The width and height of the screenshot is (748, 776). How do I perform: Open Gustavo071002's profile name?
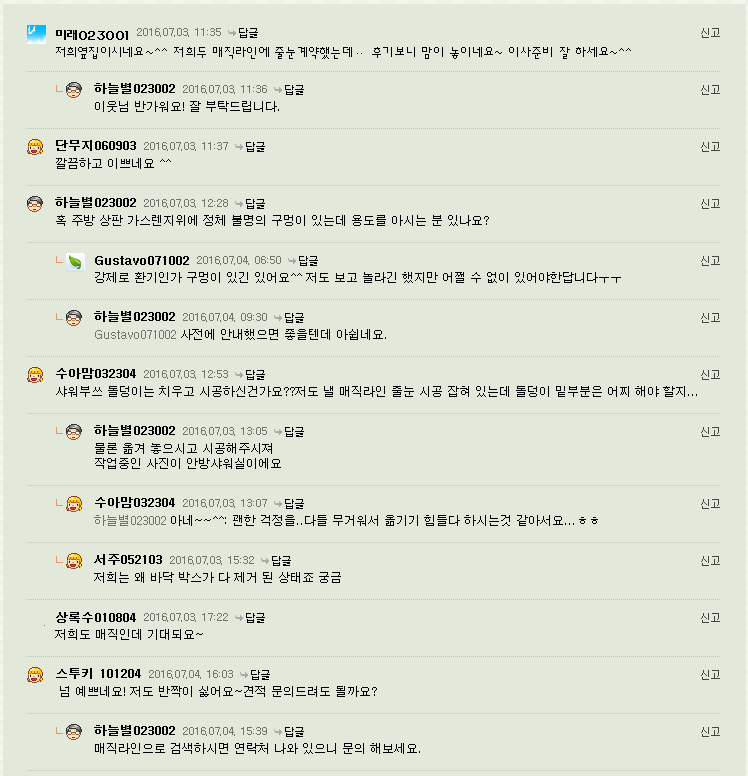141,260
